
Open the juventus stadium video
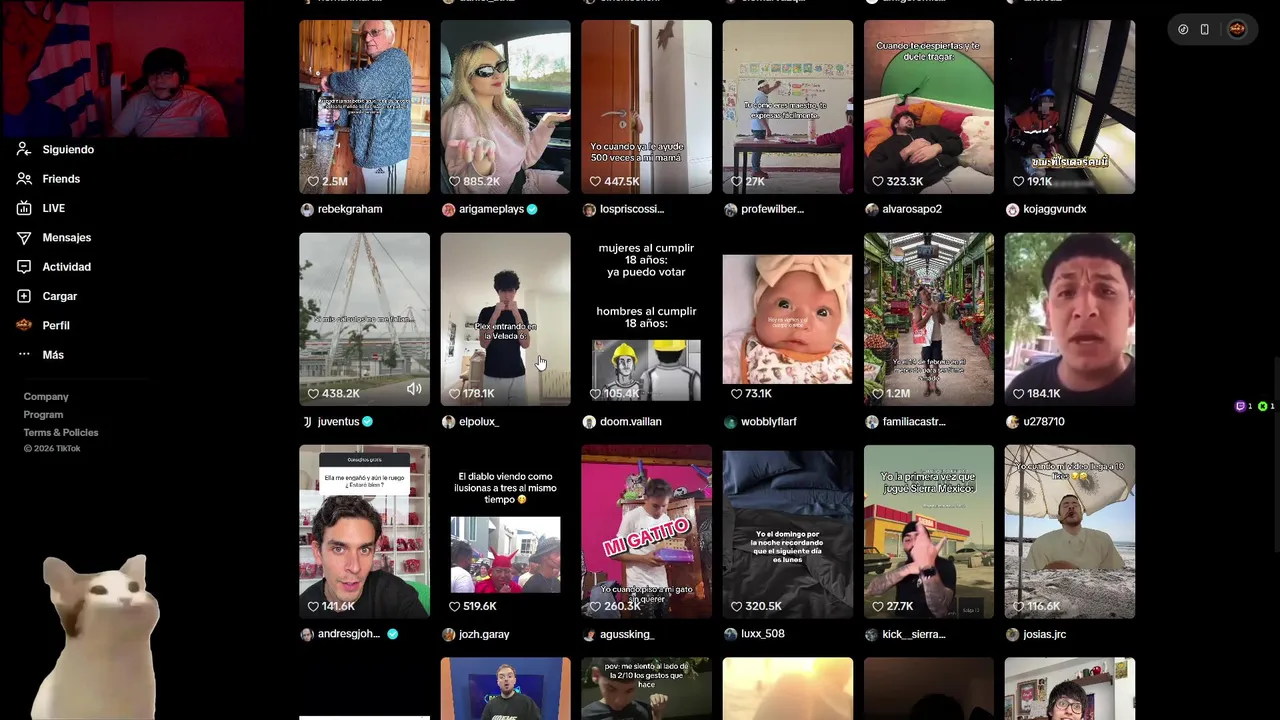(364, 310)
